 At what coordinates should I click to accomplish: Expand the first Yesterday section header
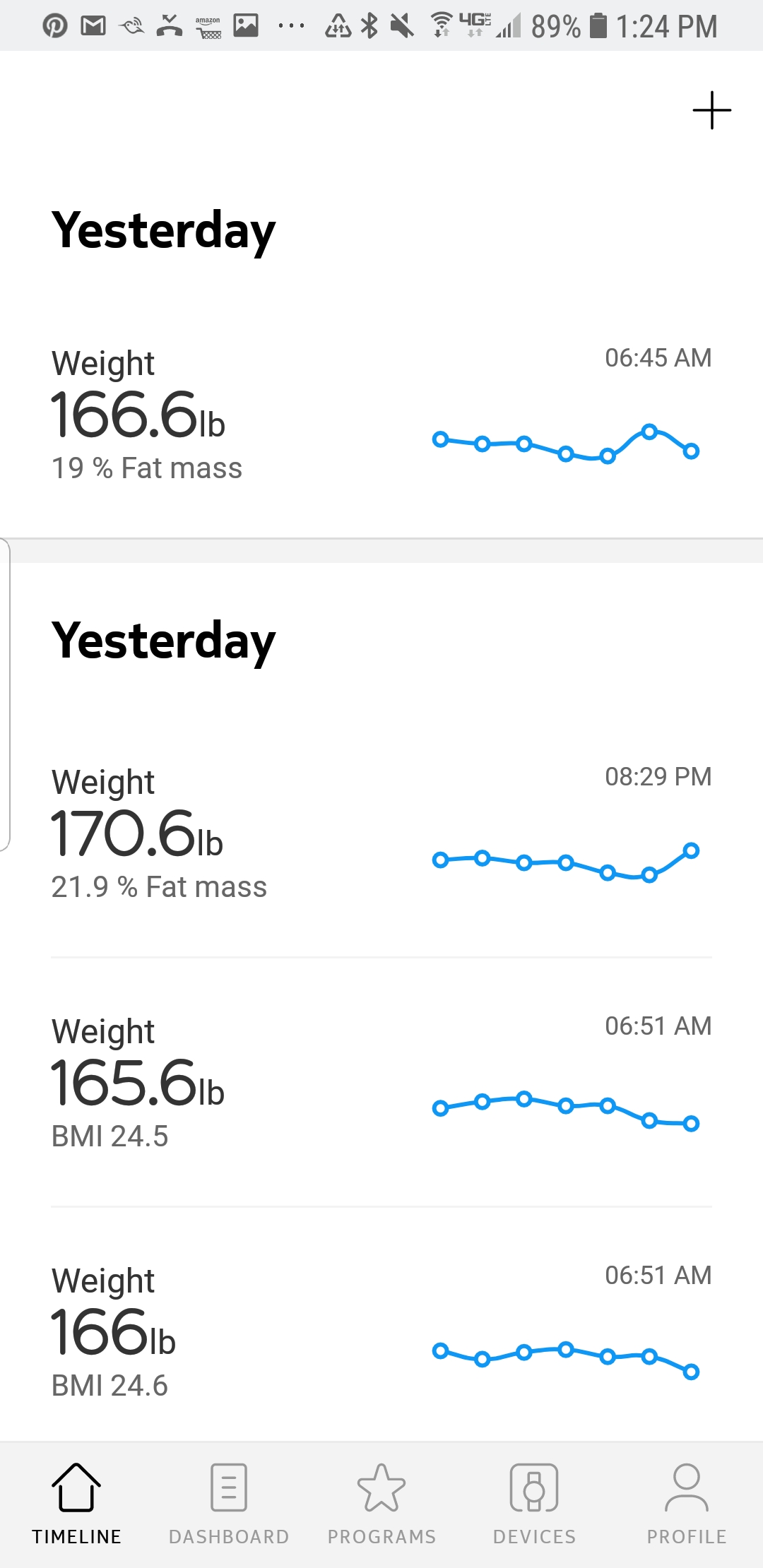click(x=164, y=227)
